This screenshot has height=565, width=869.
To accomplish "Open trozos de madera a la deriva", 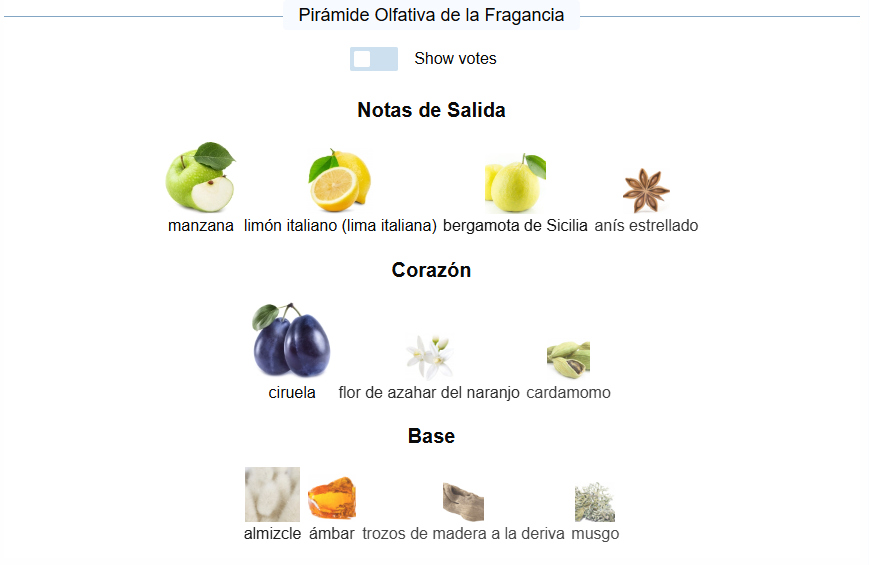I will (463, 501).
